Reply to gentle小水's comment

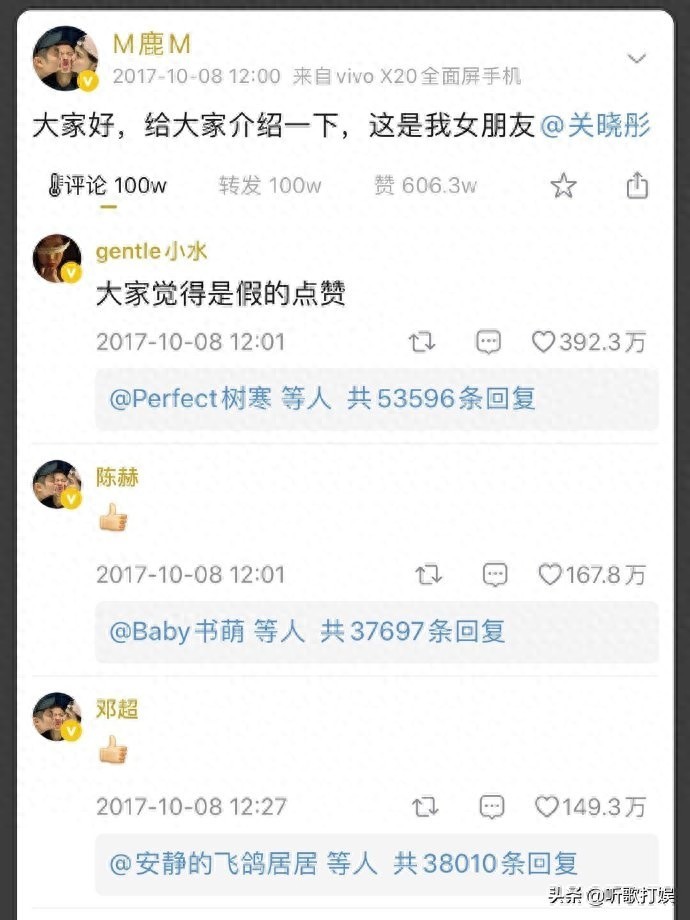(488, 342)
